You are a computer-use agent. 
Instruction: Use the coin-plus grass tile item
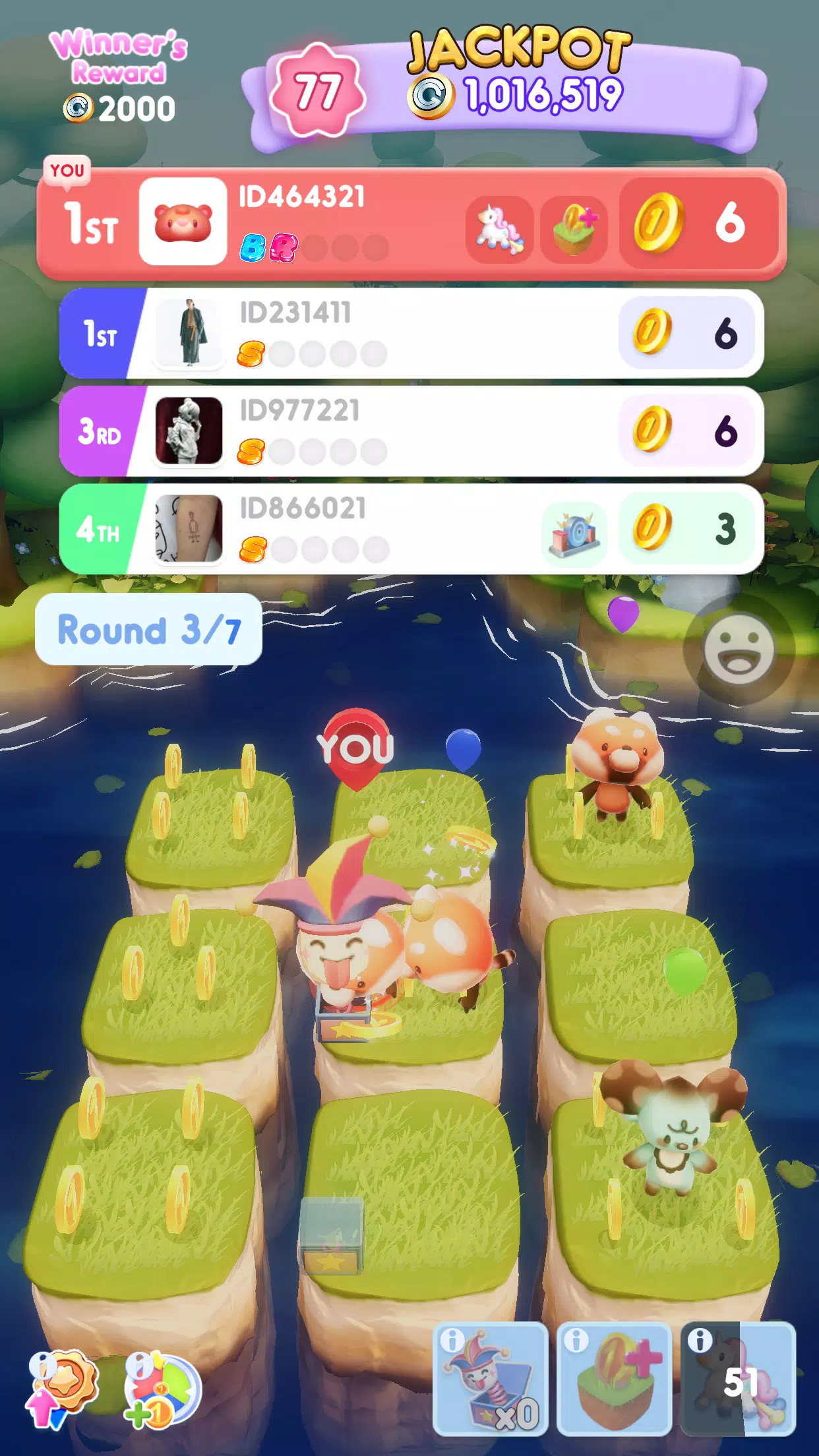tap(614, 1380)
